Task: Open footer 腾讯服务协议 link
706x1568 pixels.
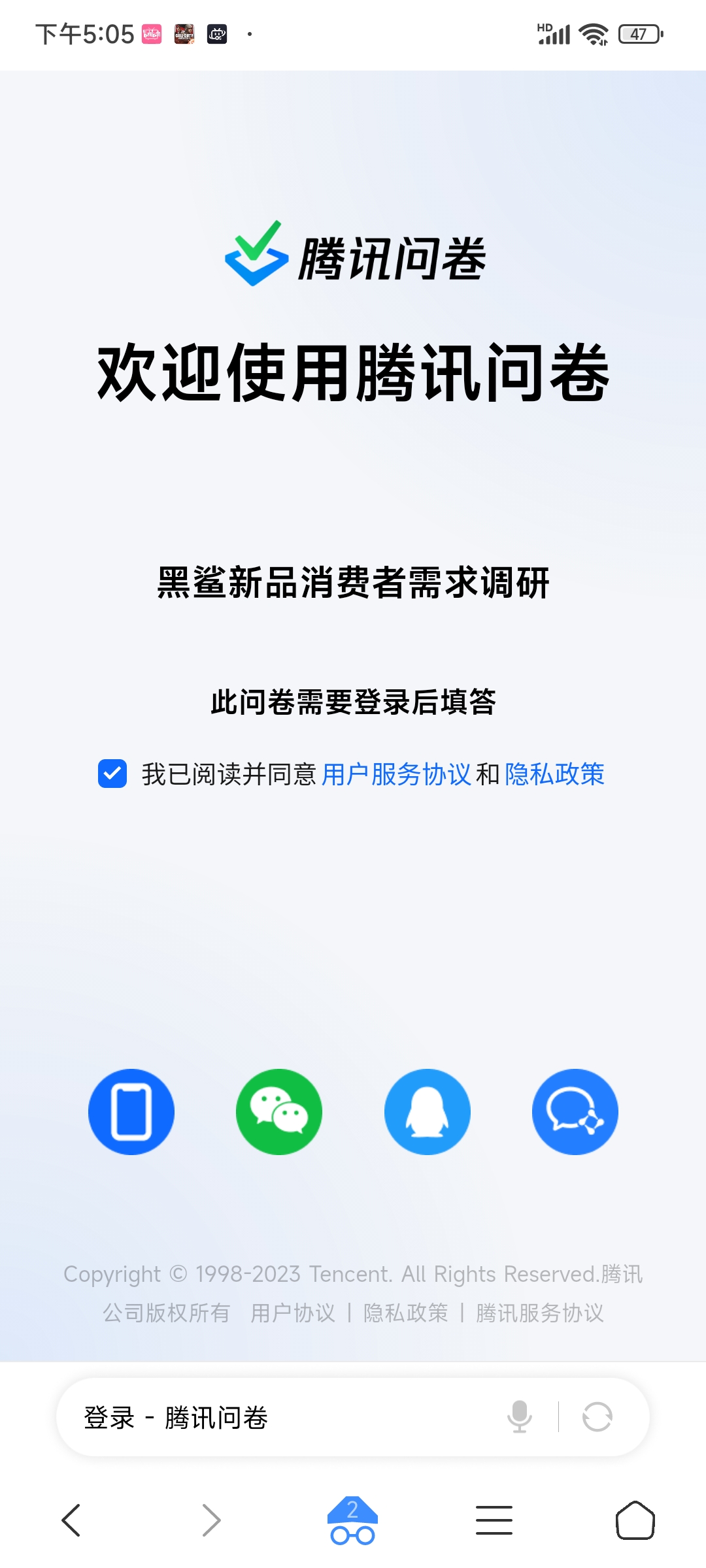Action: coord(539,1313)
